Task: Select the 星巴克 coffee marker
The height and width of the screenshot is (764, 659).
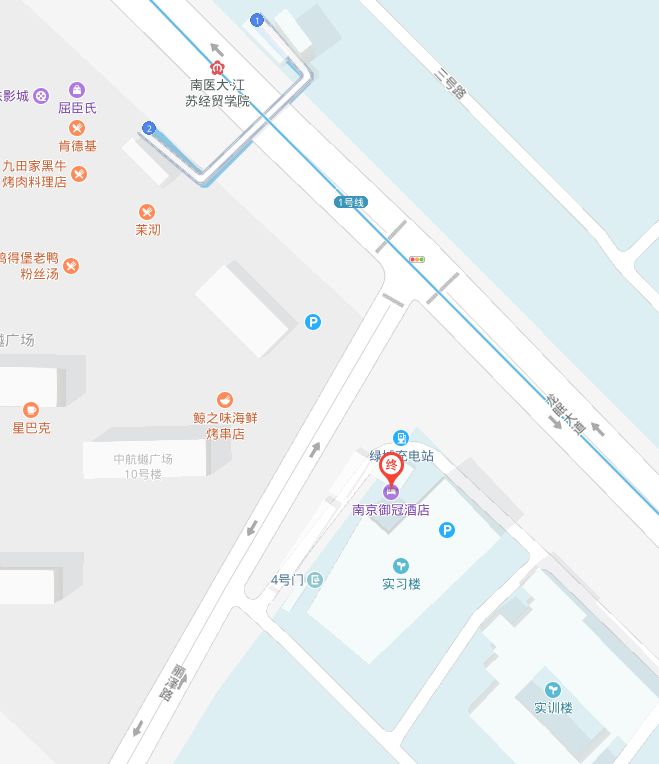Action: point(31,409)
